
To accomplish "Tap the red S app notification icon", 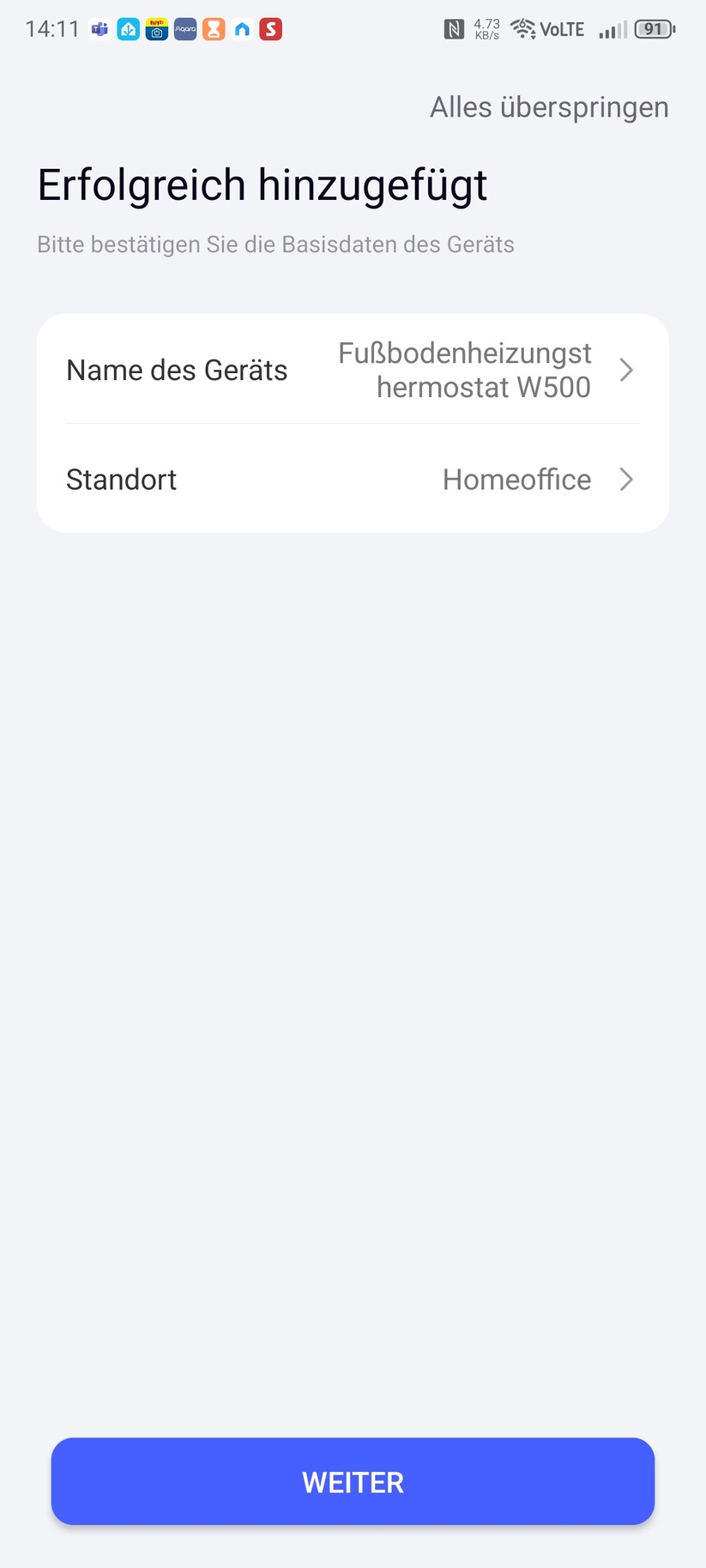I will tap(270, 28).
